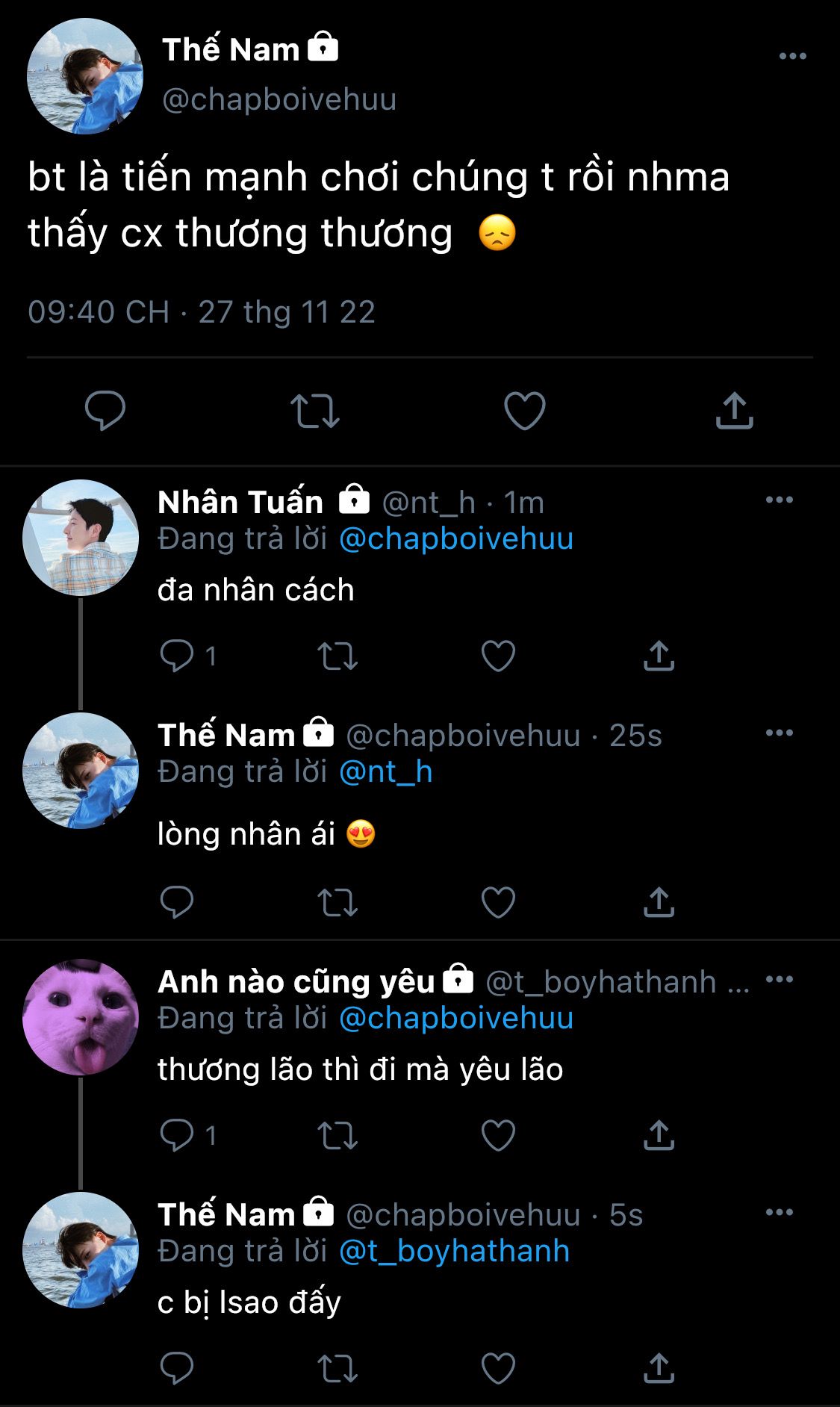
Task: Share the "lòng nhân ái" reply
Action: (x=659, y=902)
